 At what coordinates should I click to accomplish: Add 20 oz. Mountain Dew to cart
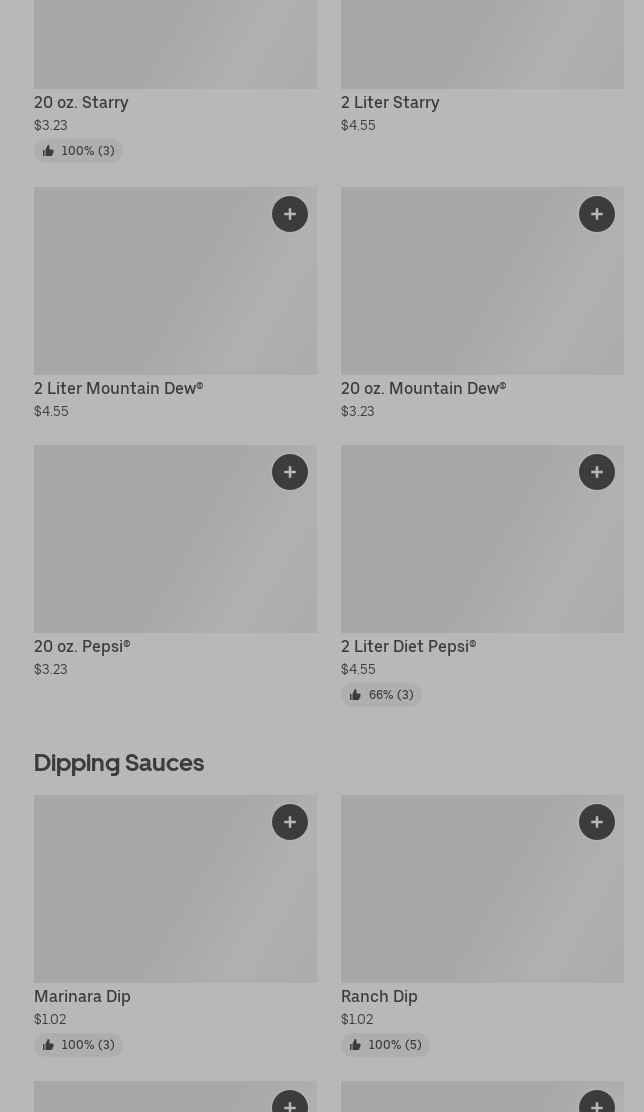(x=597, y=214)
